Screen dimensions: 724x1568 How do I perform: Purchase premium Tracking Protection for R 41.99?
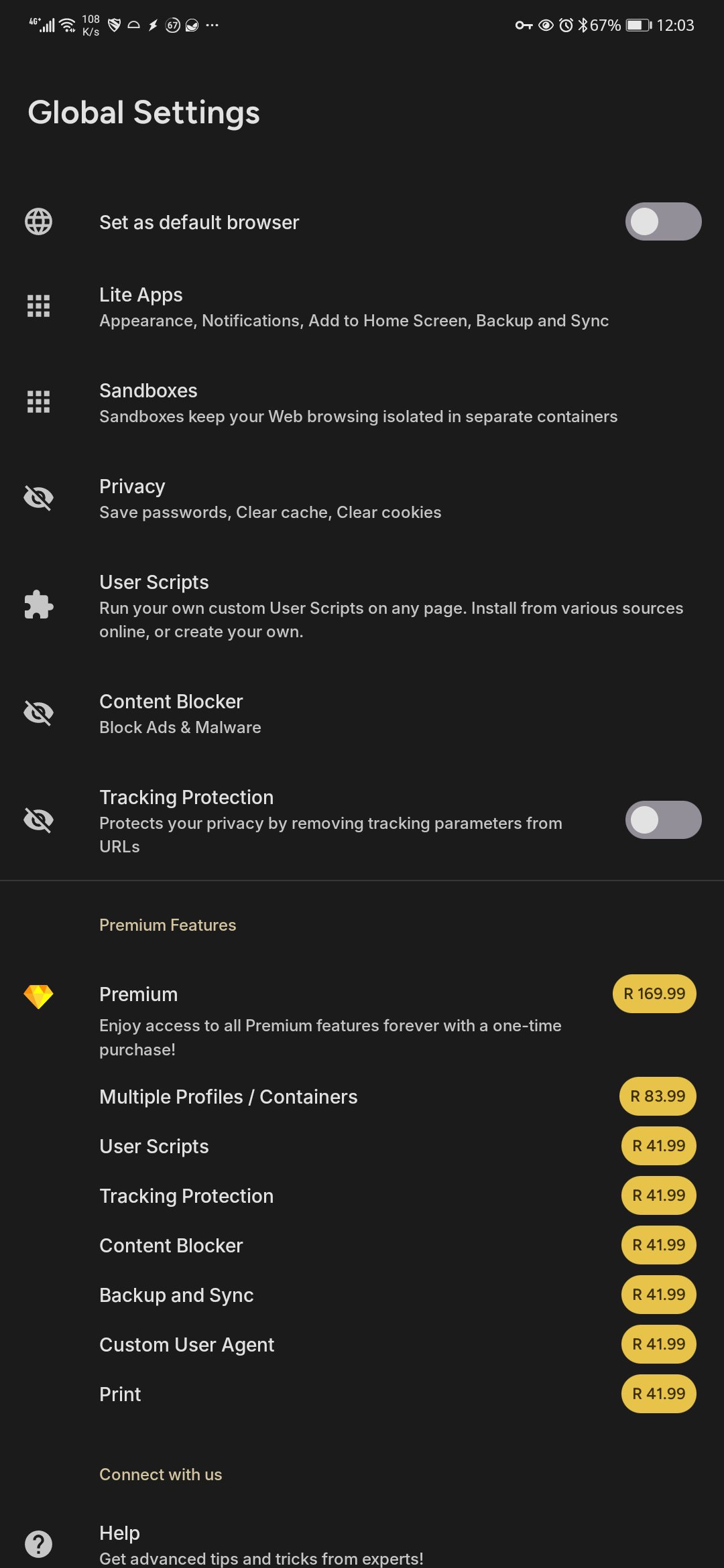pyautogui.click(x=658, y=1195)
